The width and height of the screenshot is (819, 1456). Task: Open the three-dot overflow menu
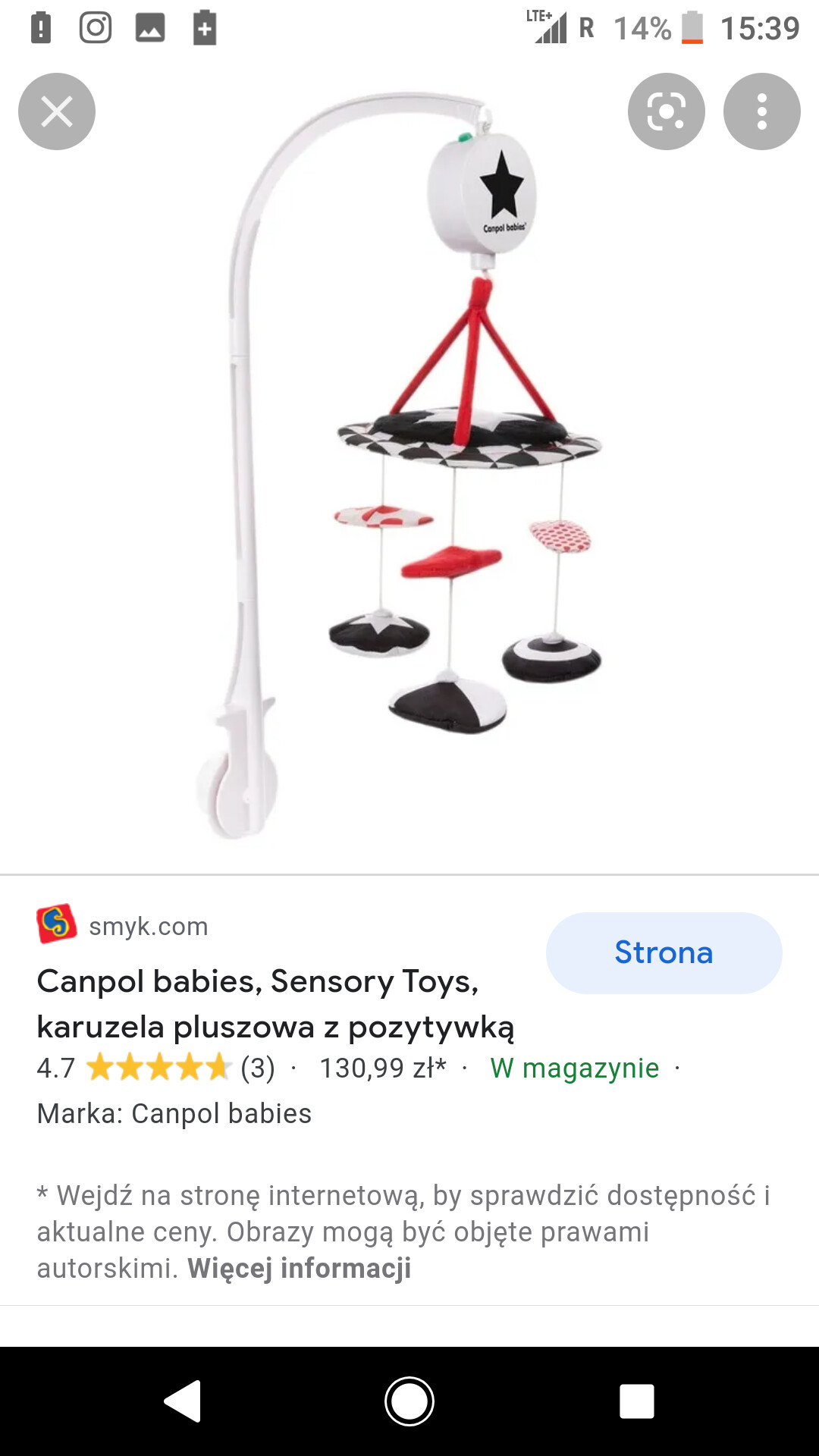tap(761, 111)
